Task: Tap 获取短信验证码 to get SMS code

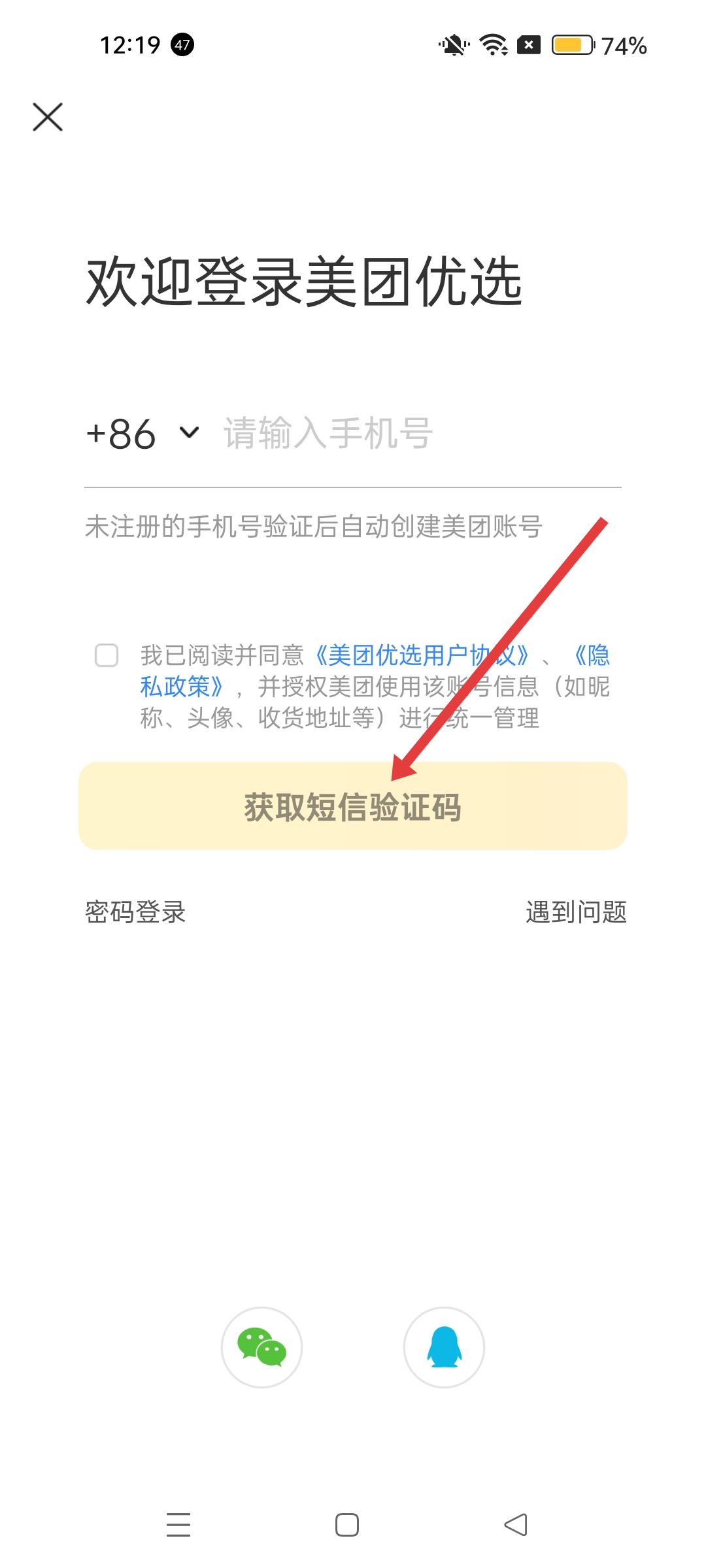Action: (353, 806)
